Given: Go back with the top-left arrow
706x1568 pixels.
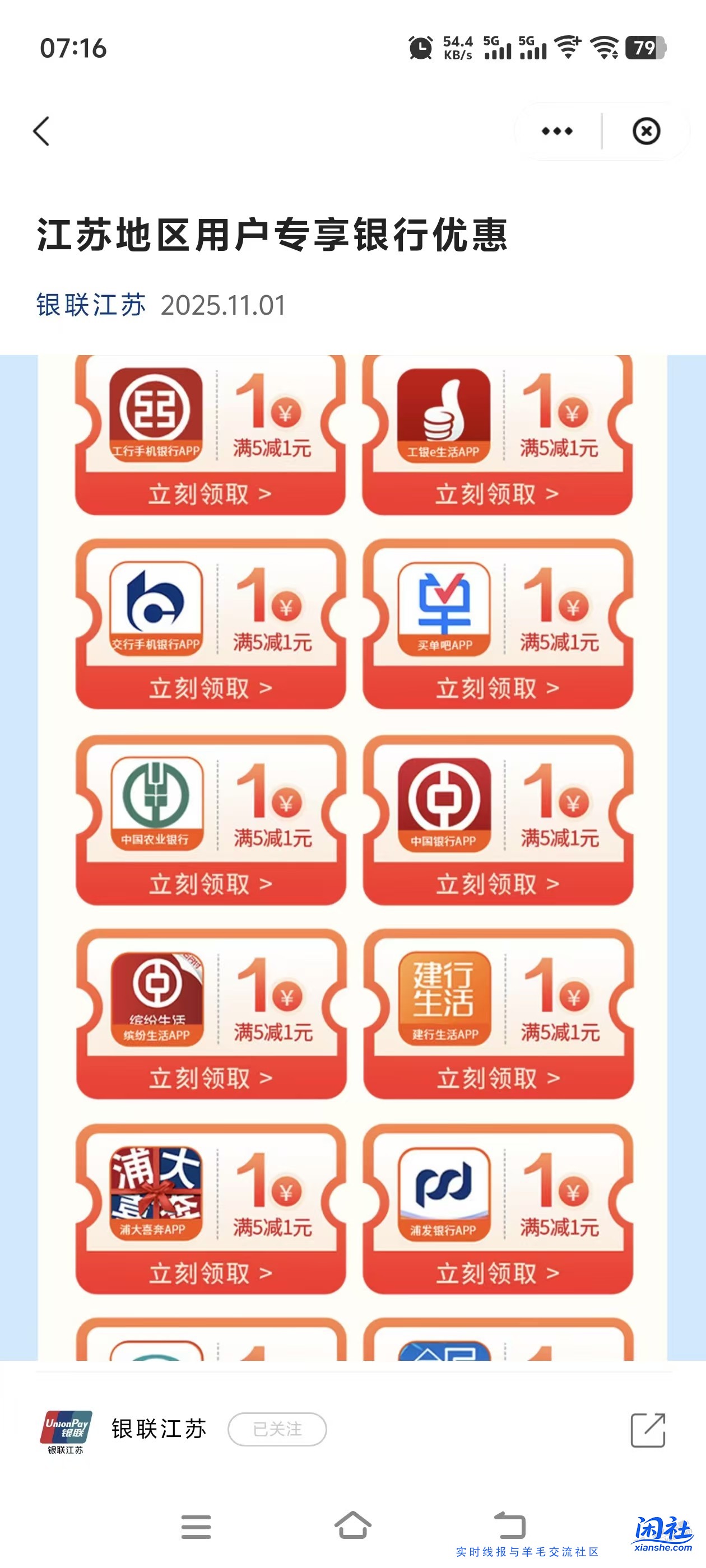Looking at the screenshot, I should click(x=41, y=132).
